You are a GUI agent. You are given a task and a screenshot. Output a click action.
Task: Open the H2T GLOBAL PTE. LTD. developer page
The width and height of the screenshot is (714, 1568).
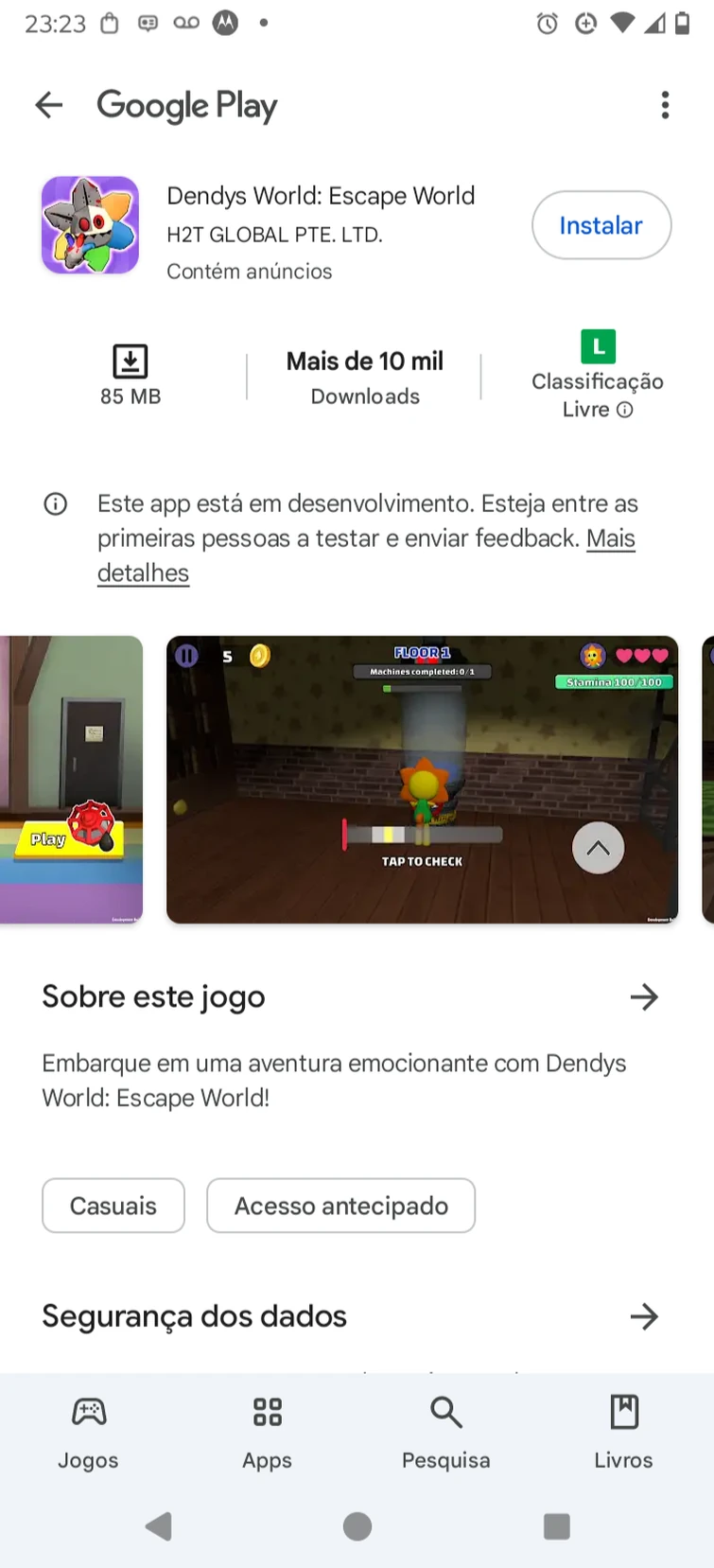tap(274, 235)
